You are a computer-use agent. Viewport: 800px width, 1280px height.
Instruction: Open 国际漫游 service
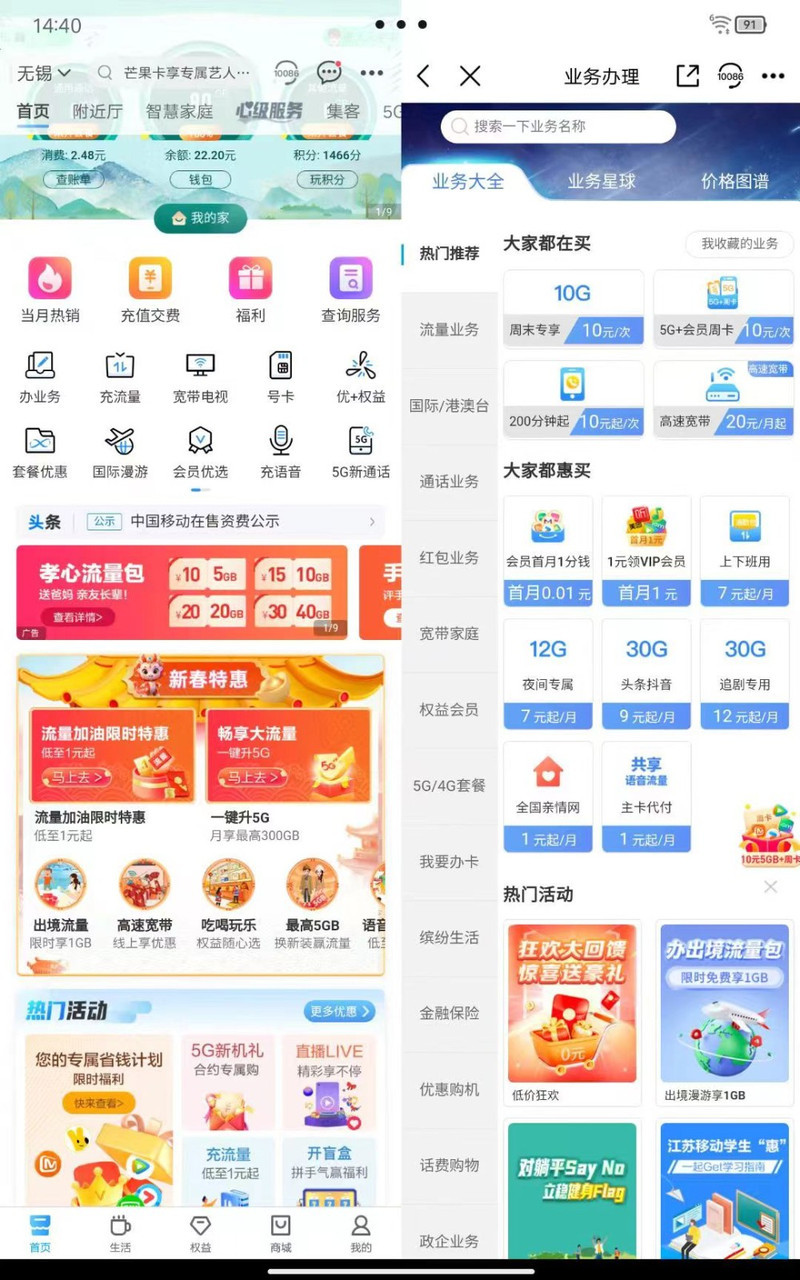(120, 452)
